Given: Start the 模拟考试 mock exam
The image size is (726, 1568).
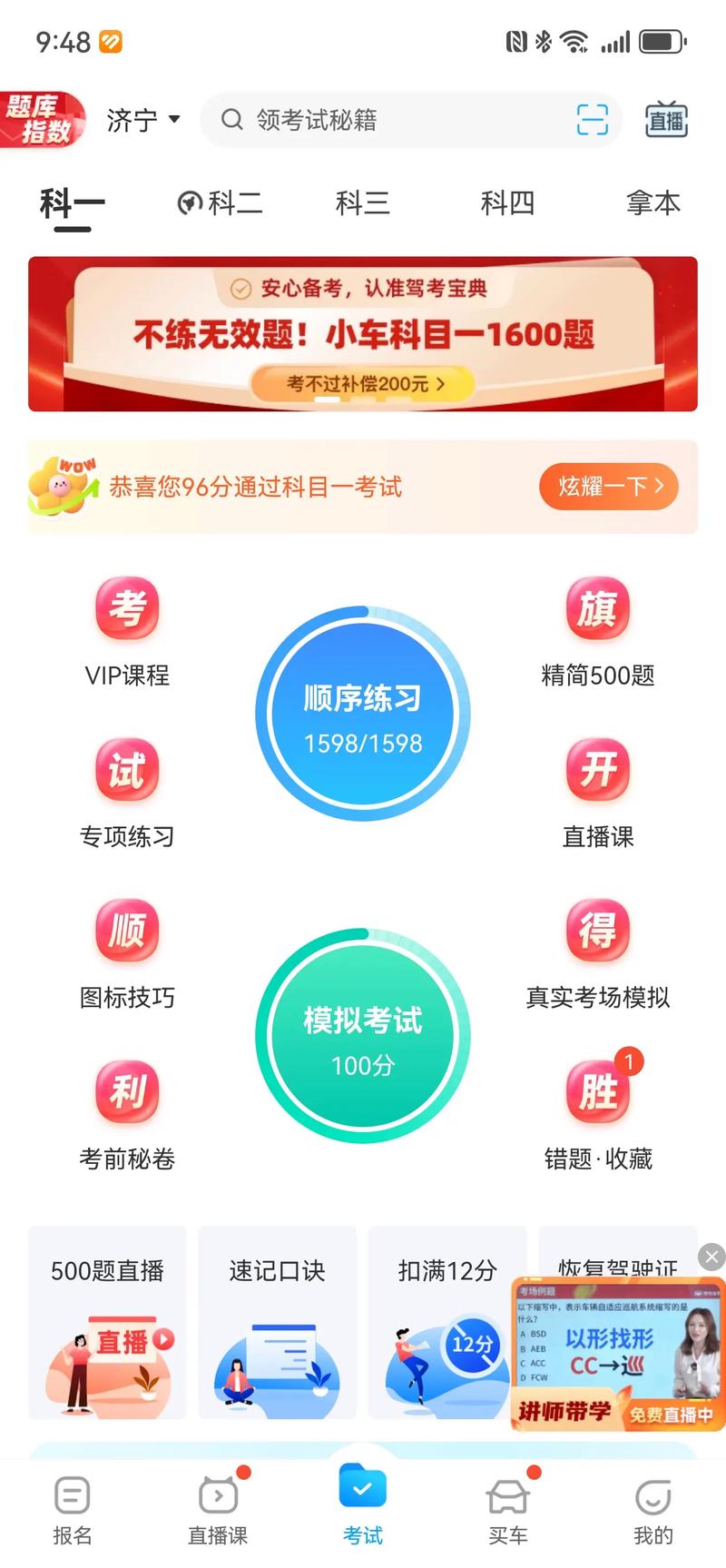Looking at the screenshot, I should coord(363,1036).
